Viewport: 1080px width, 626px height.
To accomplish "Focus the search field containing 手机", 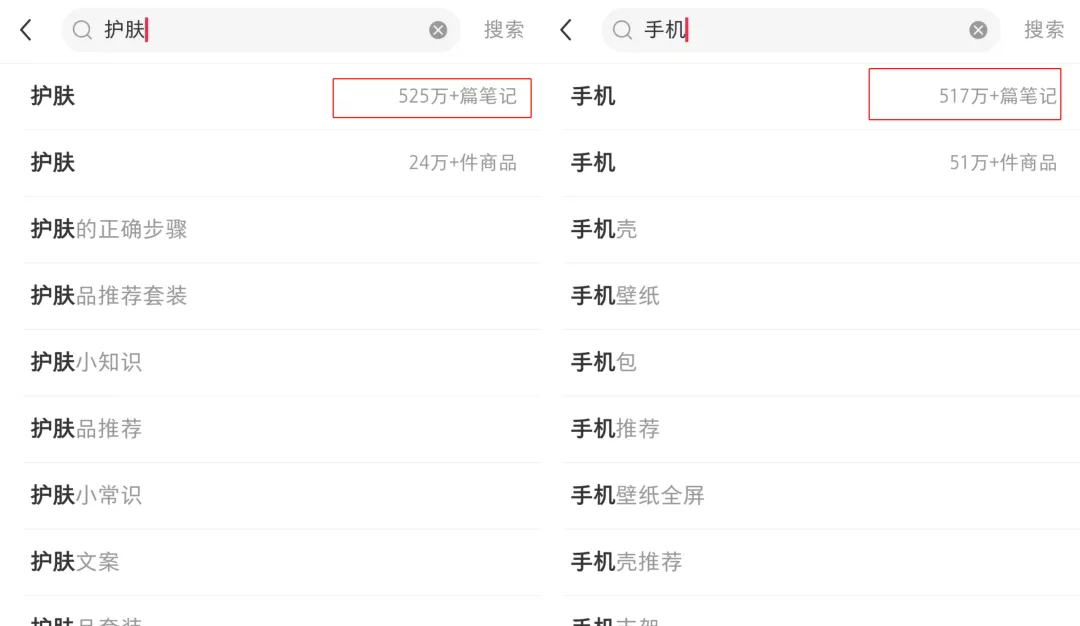I will tap(800, 30).
